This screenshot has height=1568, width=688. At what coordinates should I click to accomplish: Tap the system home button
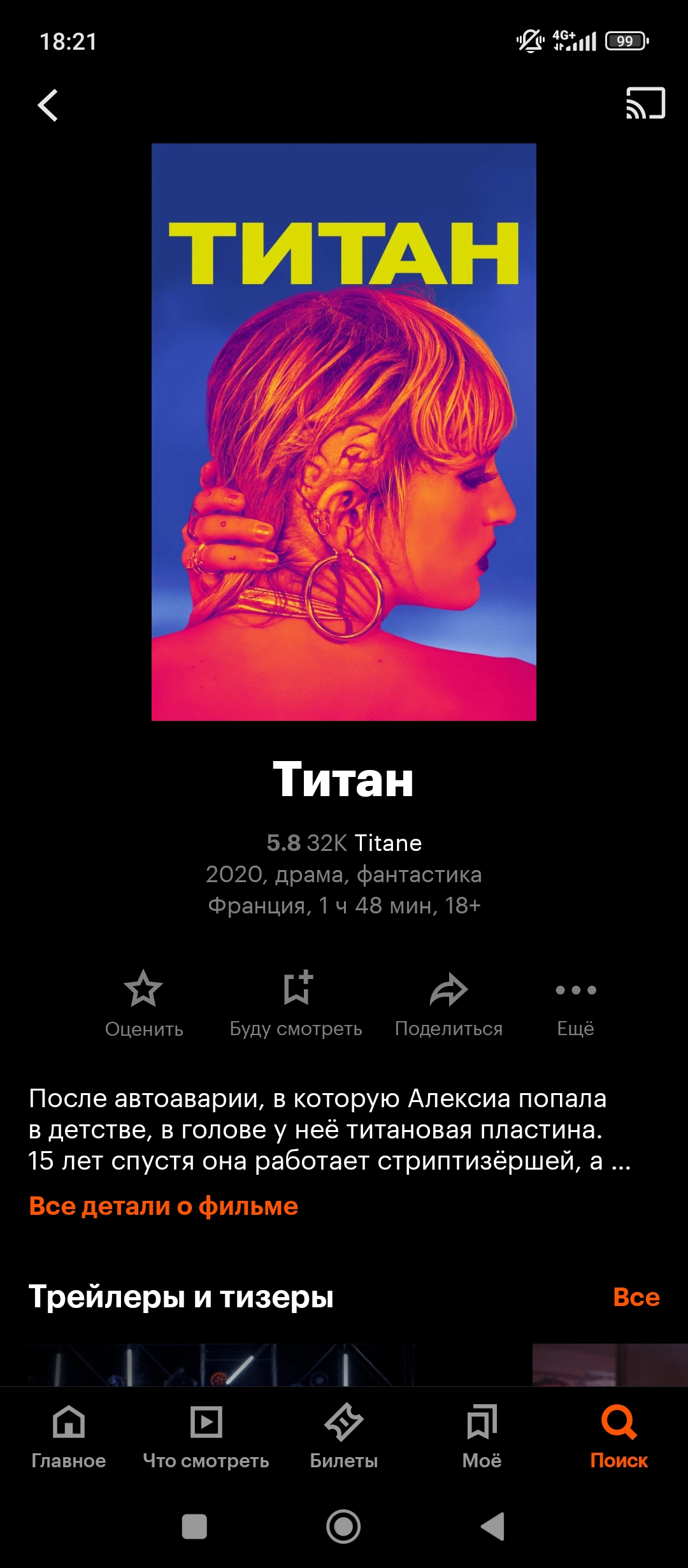[343, 1527]
